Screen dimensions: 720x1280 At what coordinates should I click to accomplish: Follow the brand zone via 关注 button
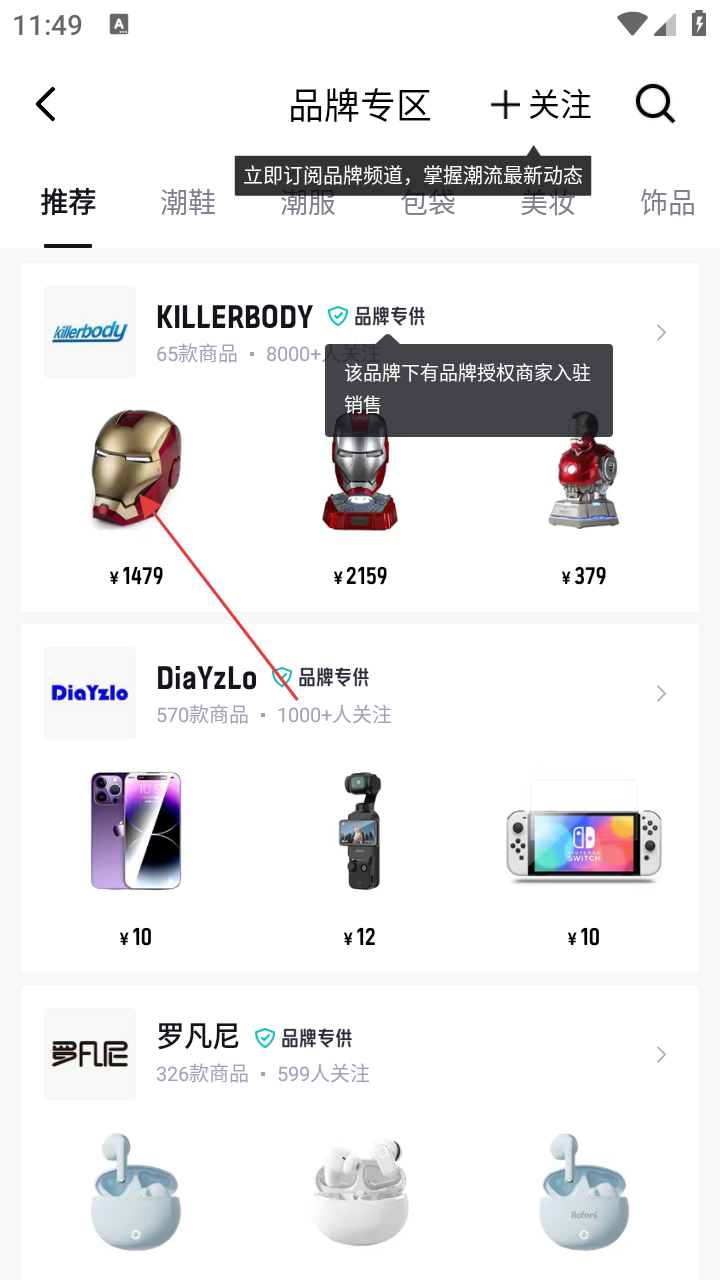(541, 105)
